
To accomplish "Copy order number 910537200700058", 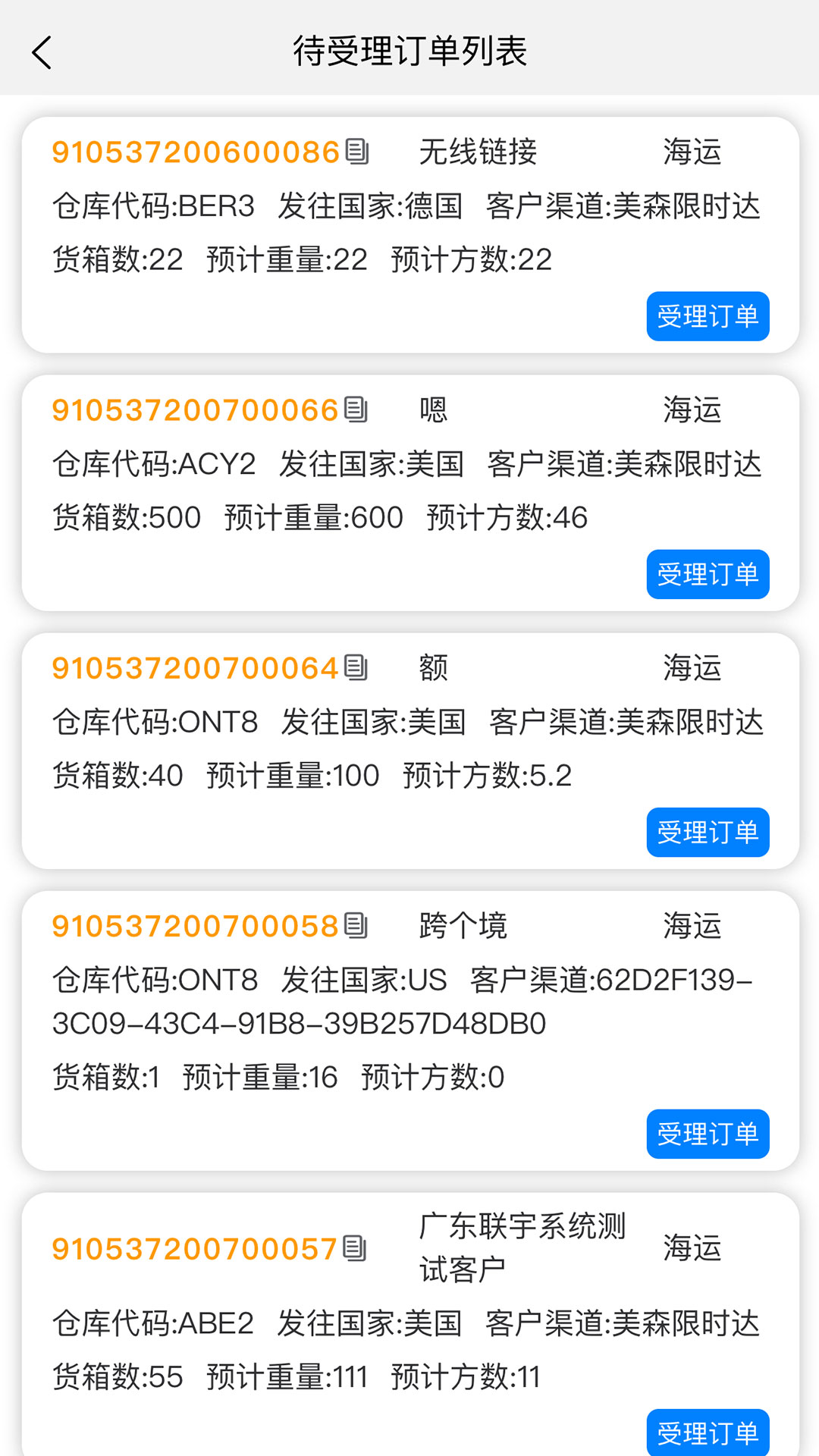I will coord(356,925).
